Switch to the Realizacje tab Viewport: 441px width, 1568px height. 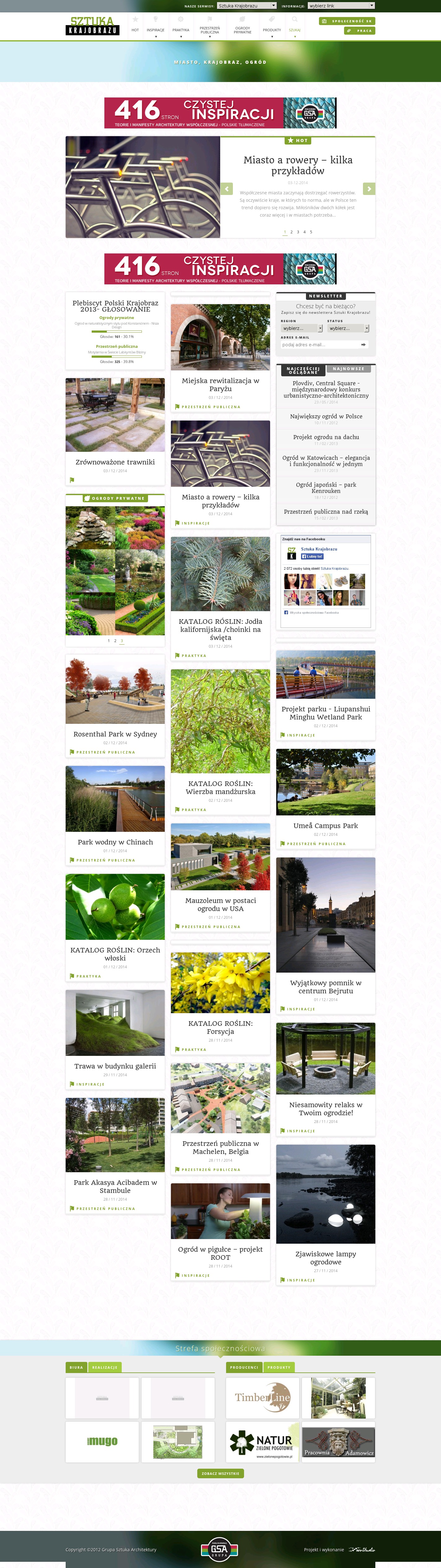[105, 1367]
